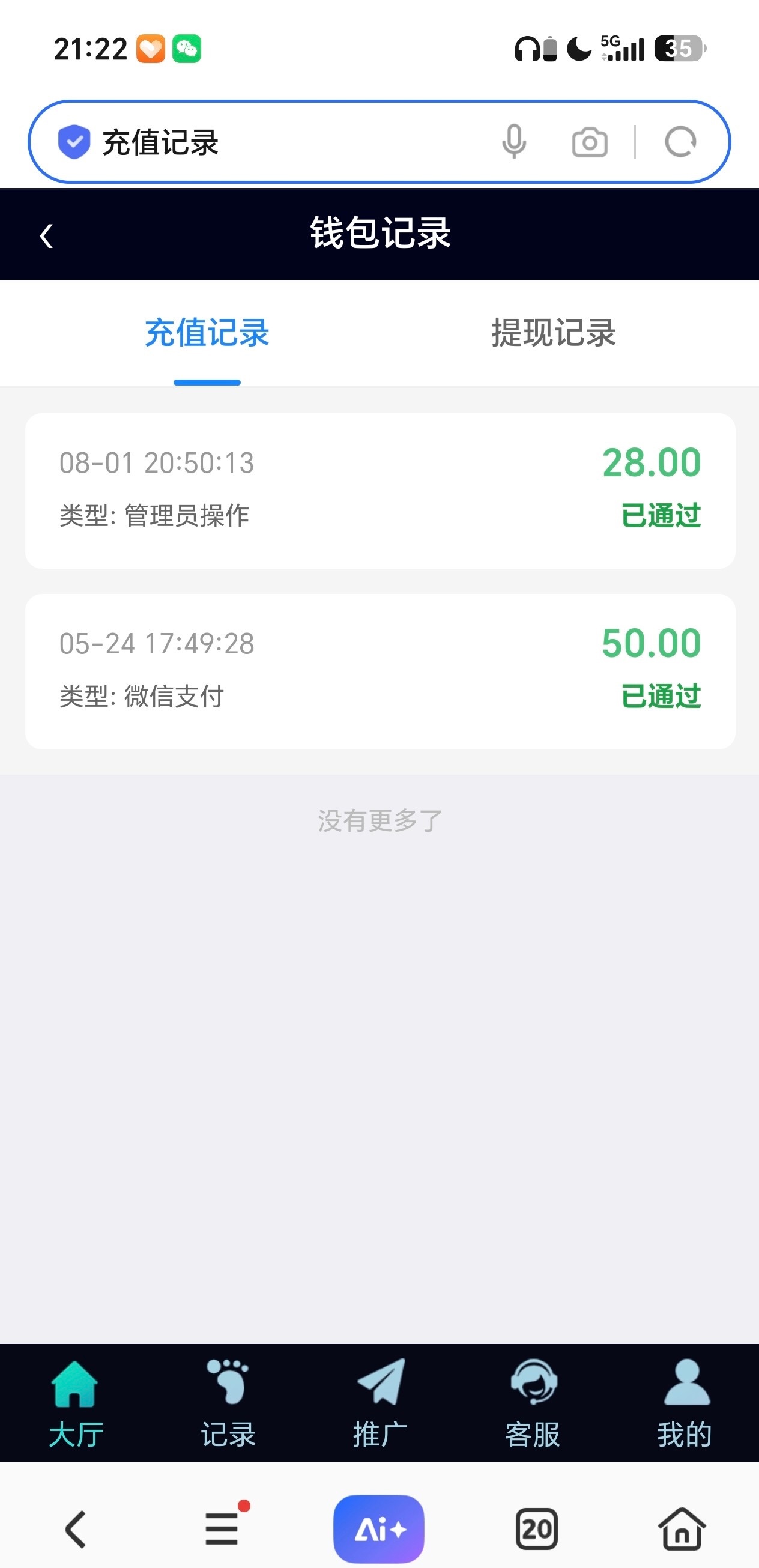The height and width of the screenshot is (1568, 759).
Task: Select the 充值记录 tab
Action: click(x=207, y=333)
